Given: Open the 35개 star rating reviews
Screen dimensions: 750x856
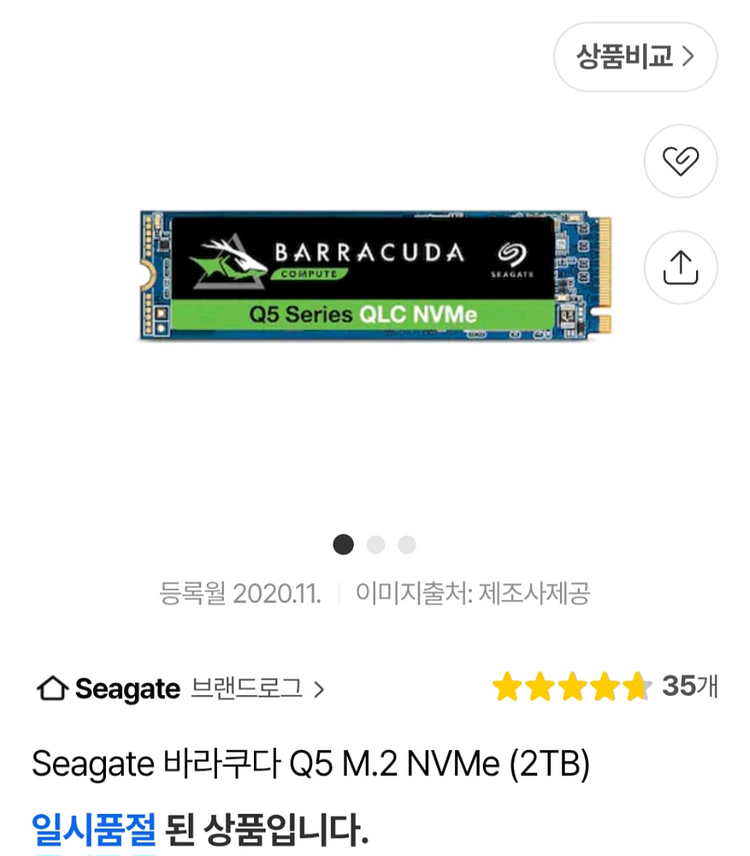Looking at the screenshot, I should (x=604, y=687).
